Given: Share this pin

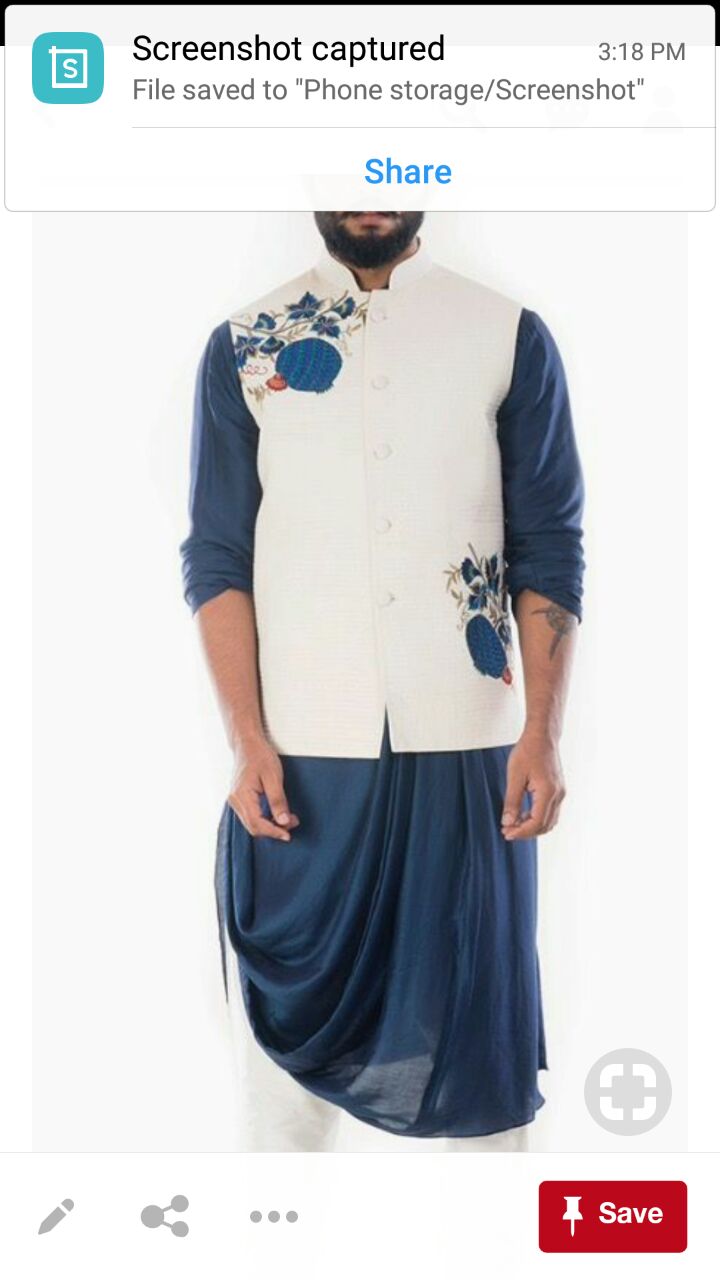Looking at the screenshot, I should [x=165, y=1216].
